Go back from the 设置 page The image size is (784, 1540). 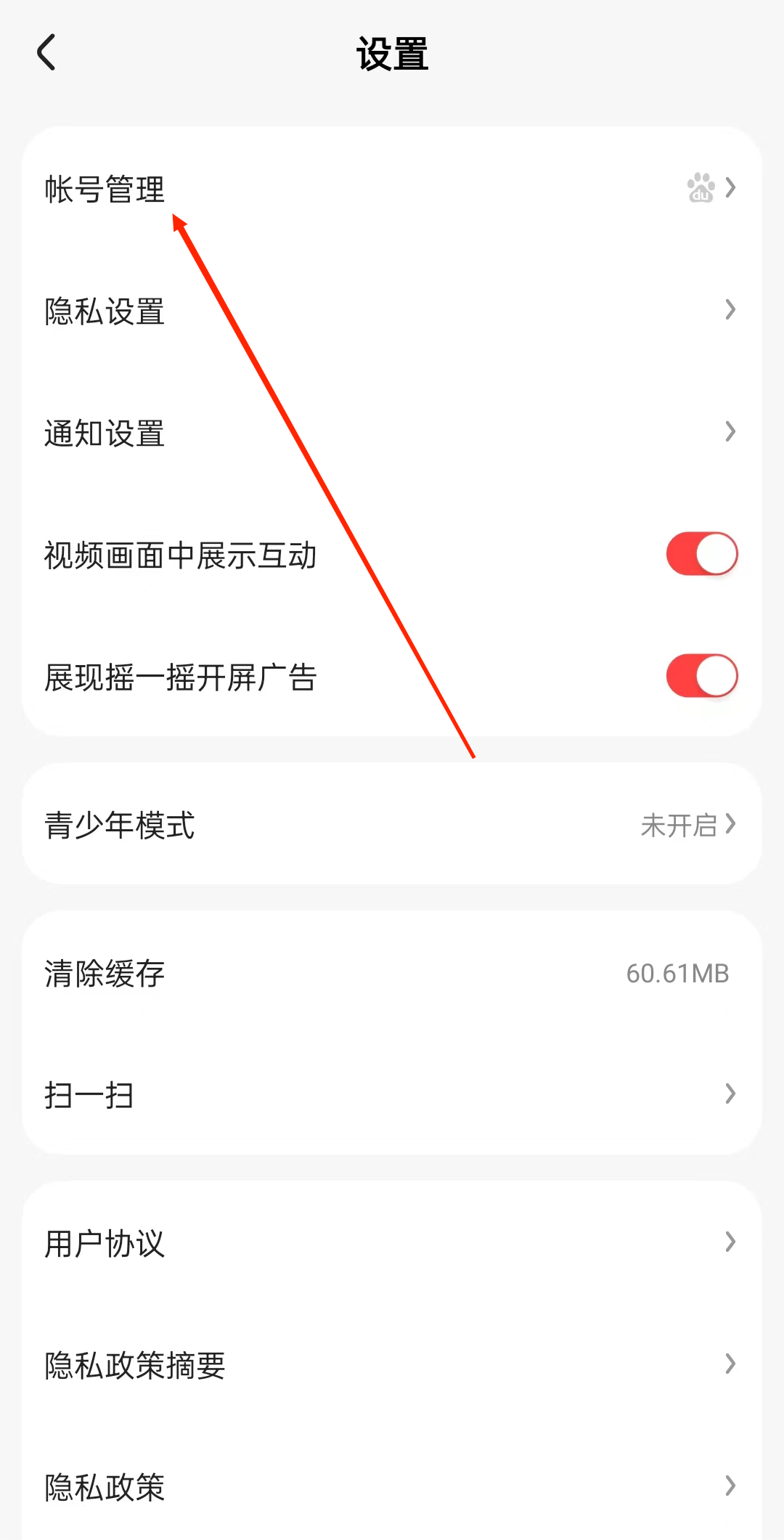(46, 53)
